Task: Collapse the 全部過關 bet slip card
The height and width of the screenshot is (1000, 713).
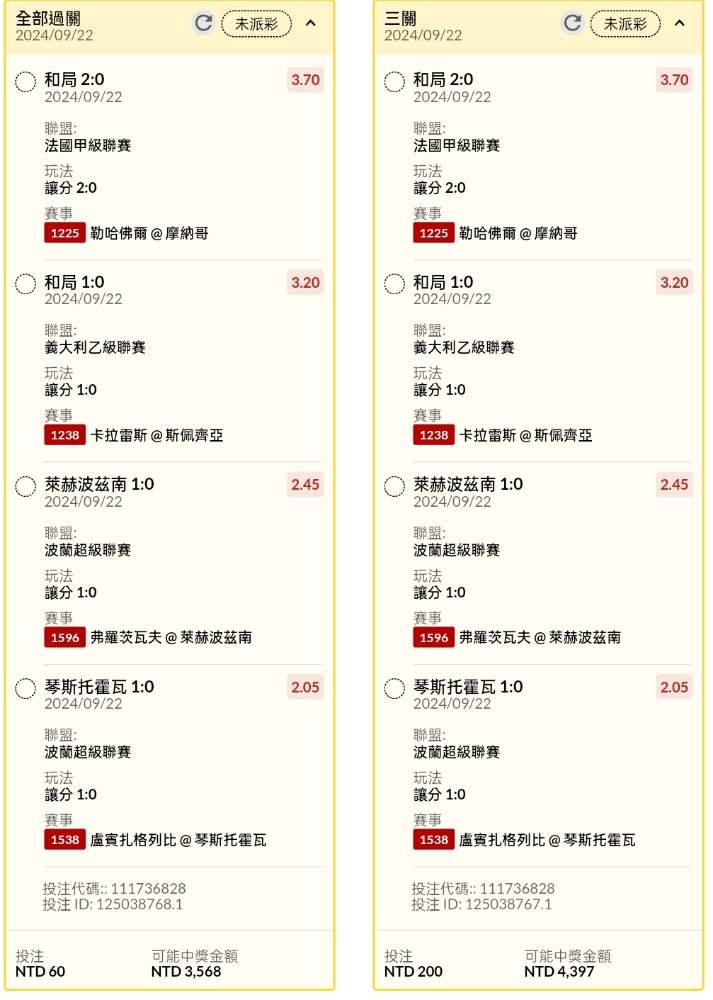Action: [x=311, y=24]
